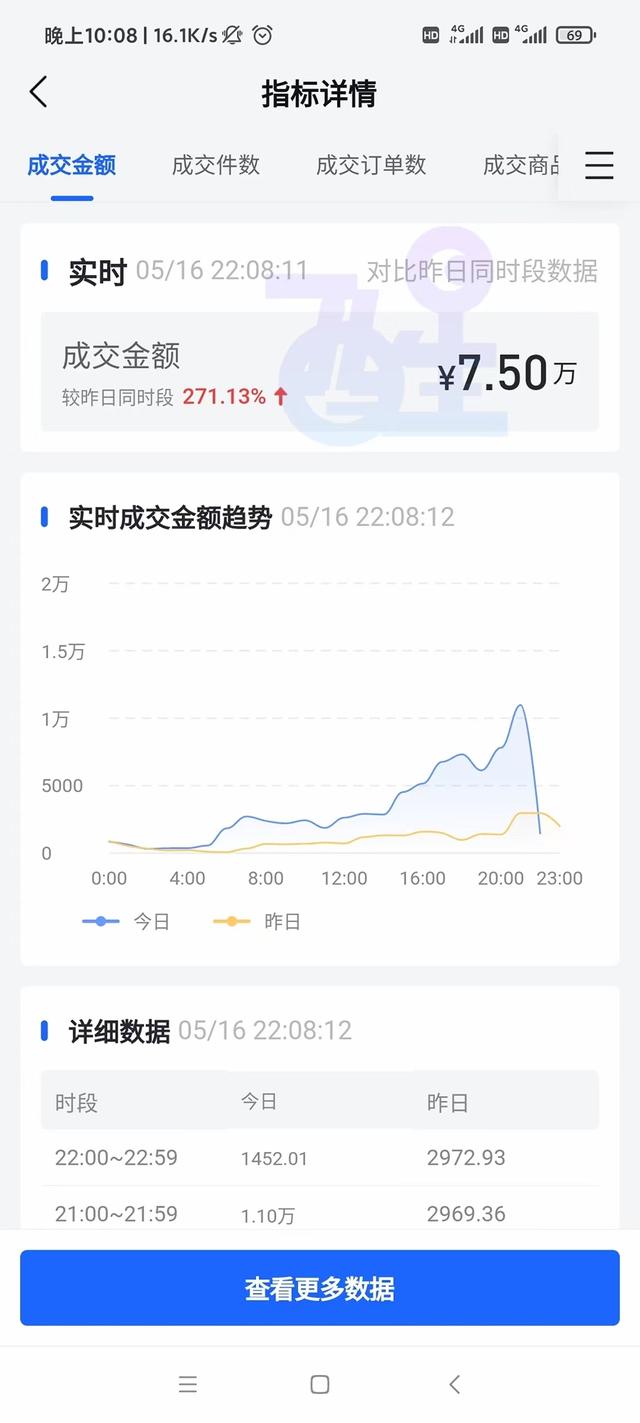Switch to the 成交订单数 tab
The image size is (640, 1423).
tap(371, 165)
